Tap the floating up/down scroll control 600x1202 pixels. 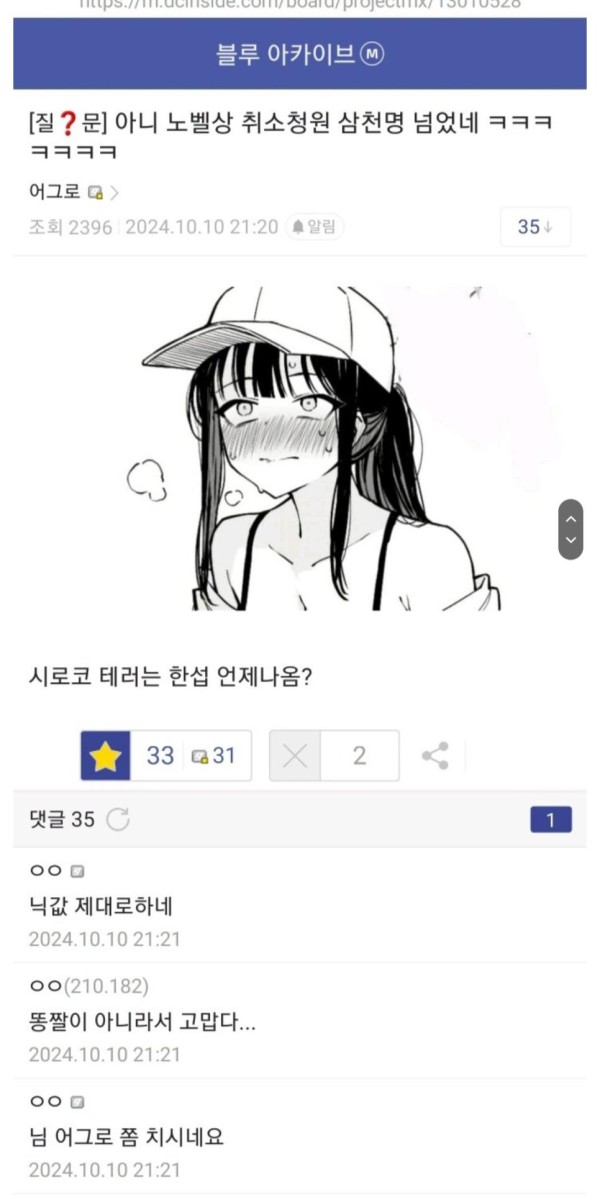570,529
